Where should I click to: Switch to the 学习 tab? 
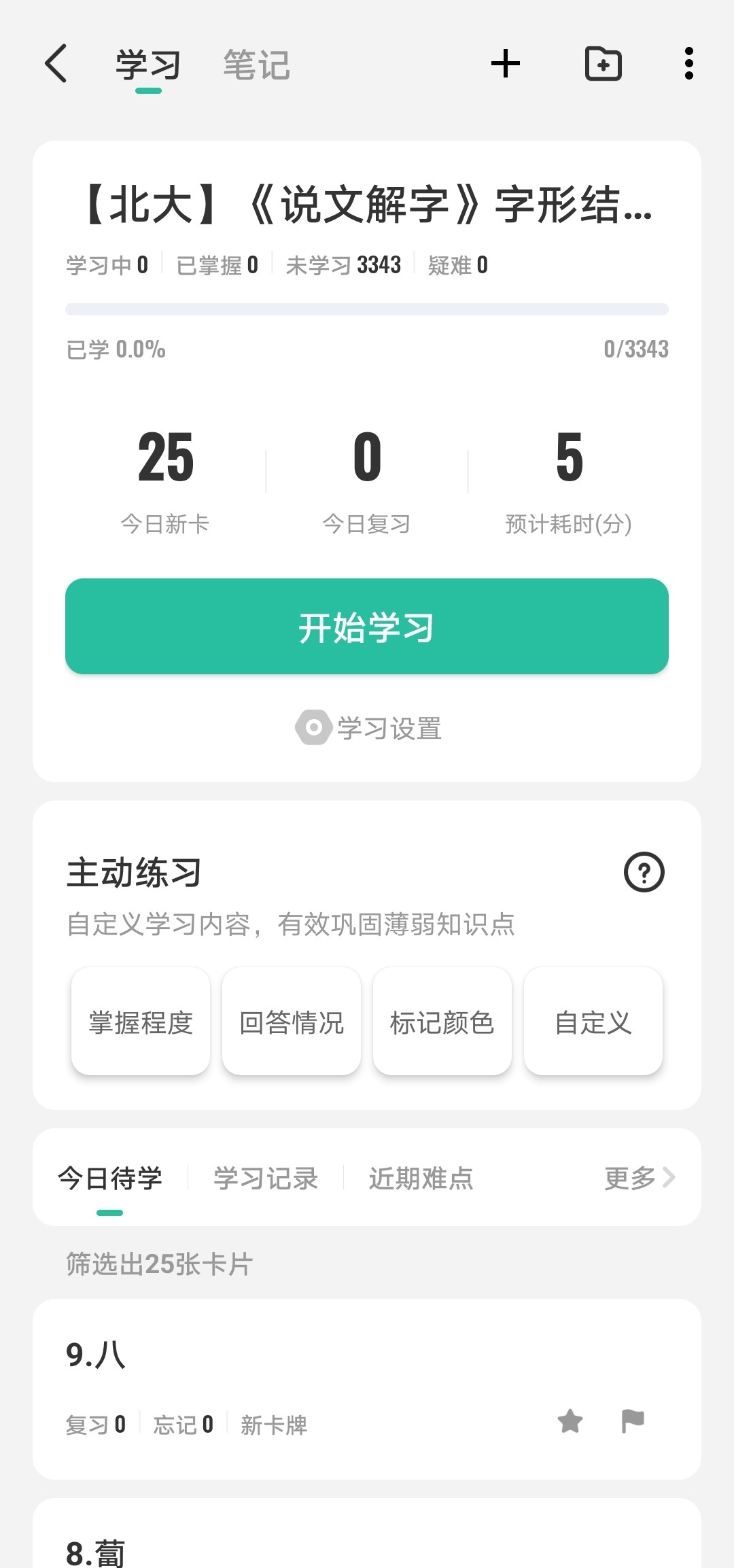pyautogui.click(x=148, y=65)
